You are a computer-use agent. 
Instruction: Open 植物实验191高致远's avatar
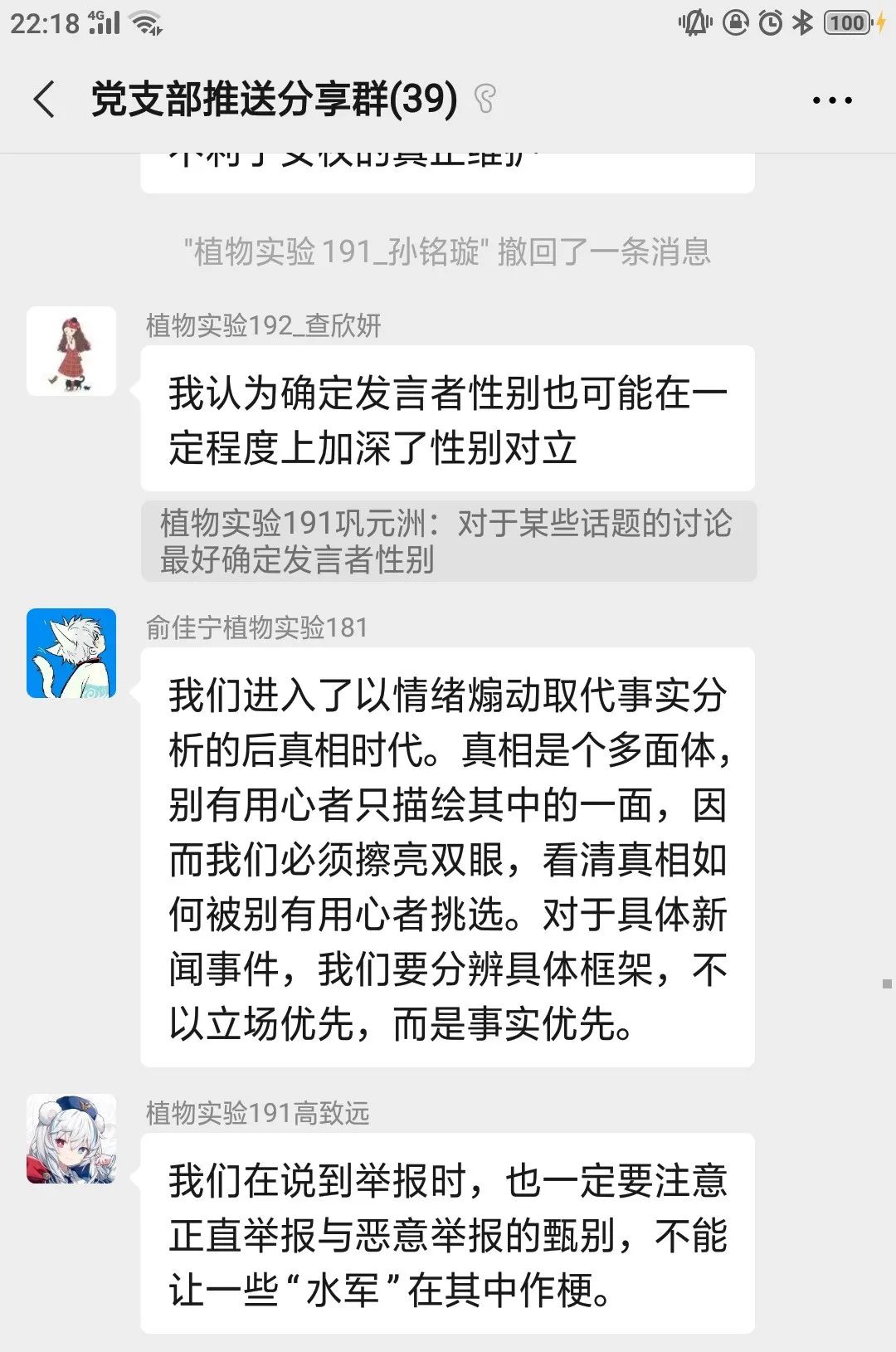coord(71,1139)
